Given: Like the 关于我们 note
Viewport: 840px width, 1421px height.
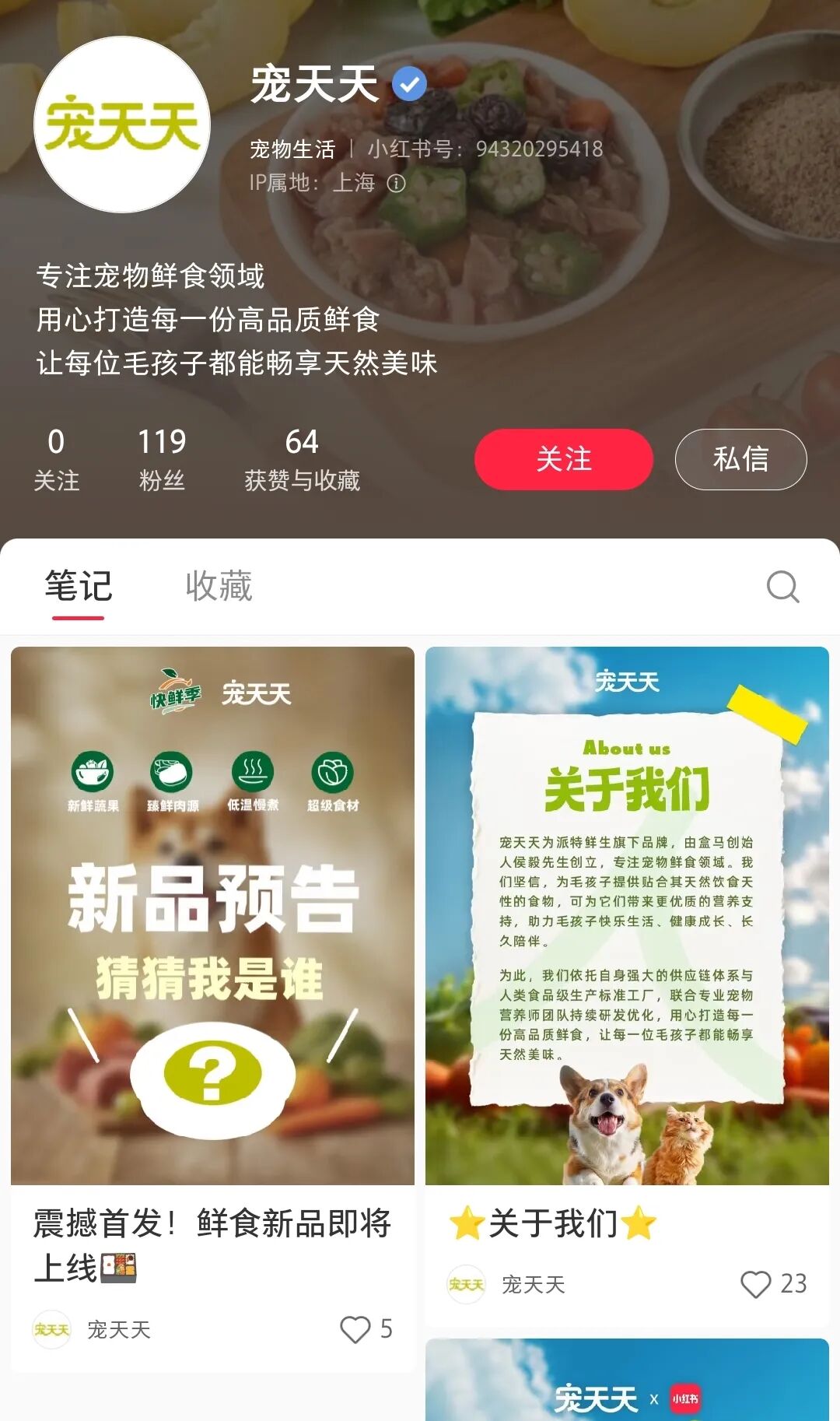Looking at the screenshot, I should (x=755, y=1284).
